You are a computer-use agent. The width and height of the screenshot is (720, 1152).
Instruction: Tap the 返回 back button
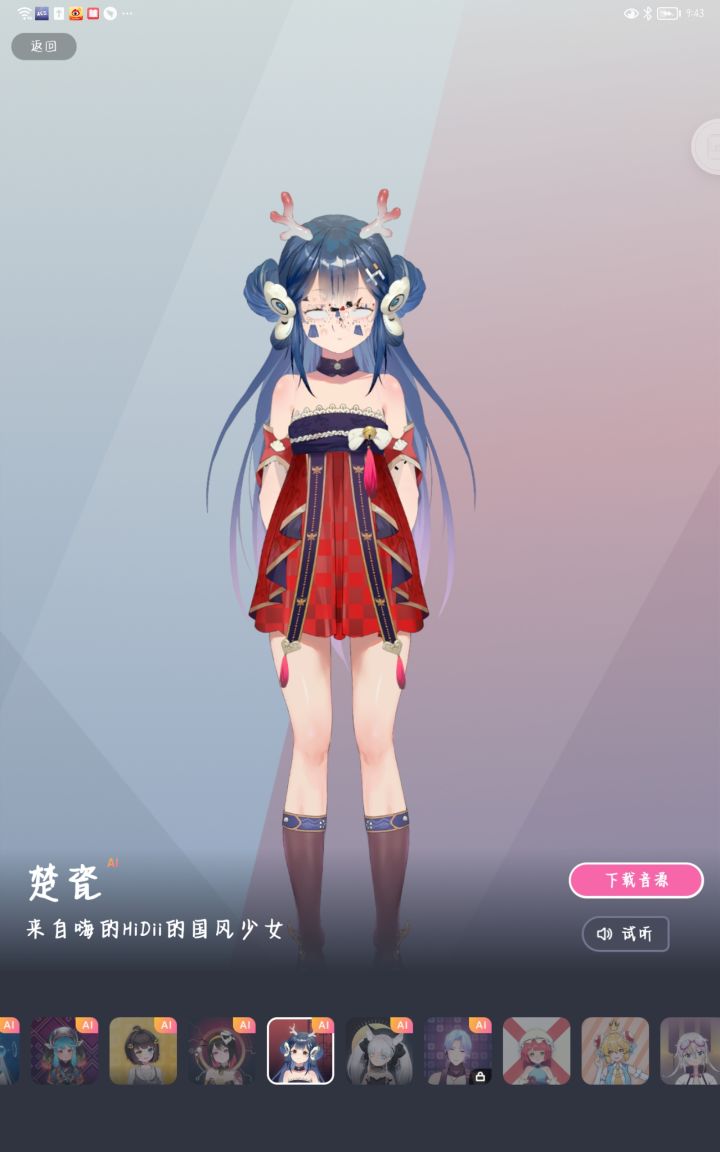[43, 46]
